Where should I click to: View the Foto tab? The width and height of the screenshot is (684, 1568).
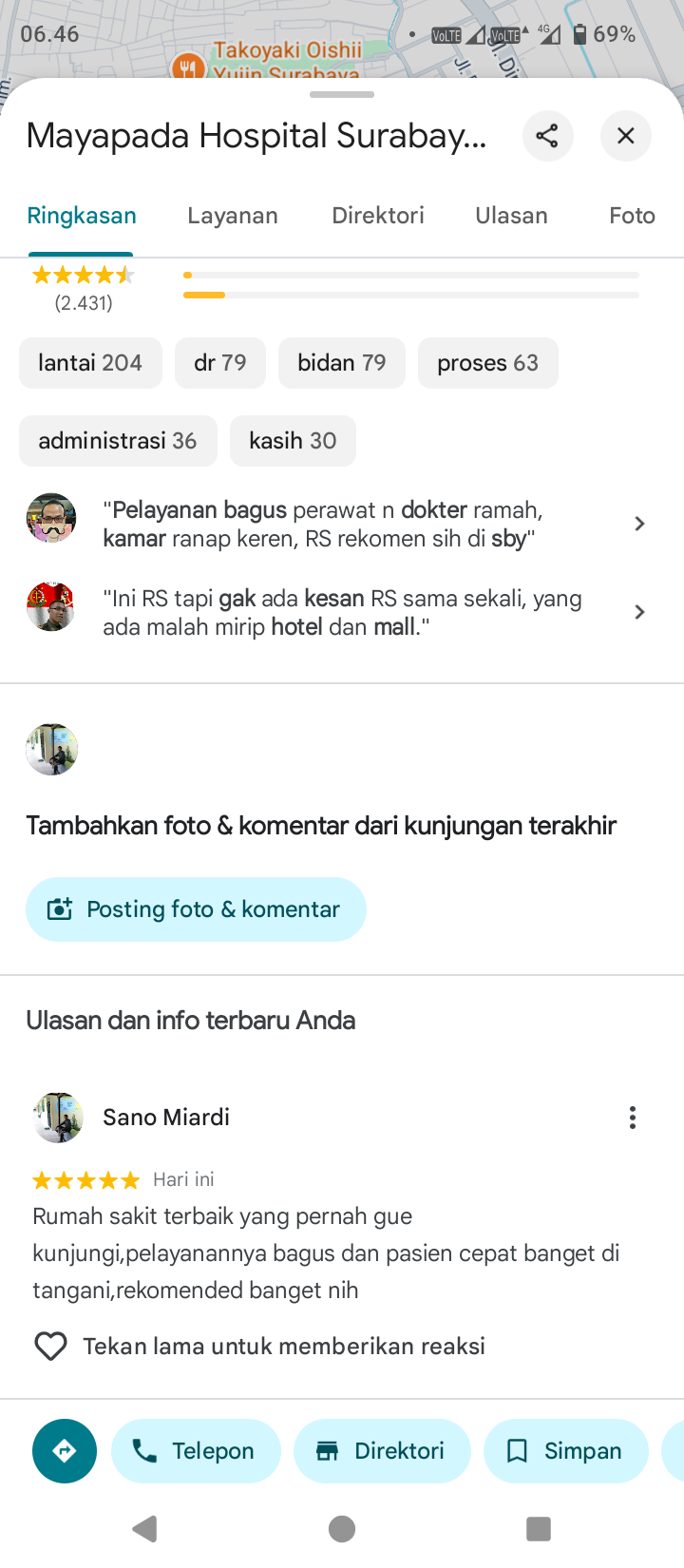pyautogui.click(x=632, y=216)
